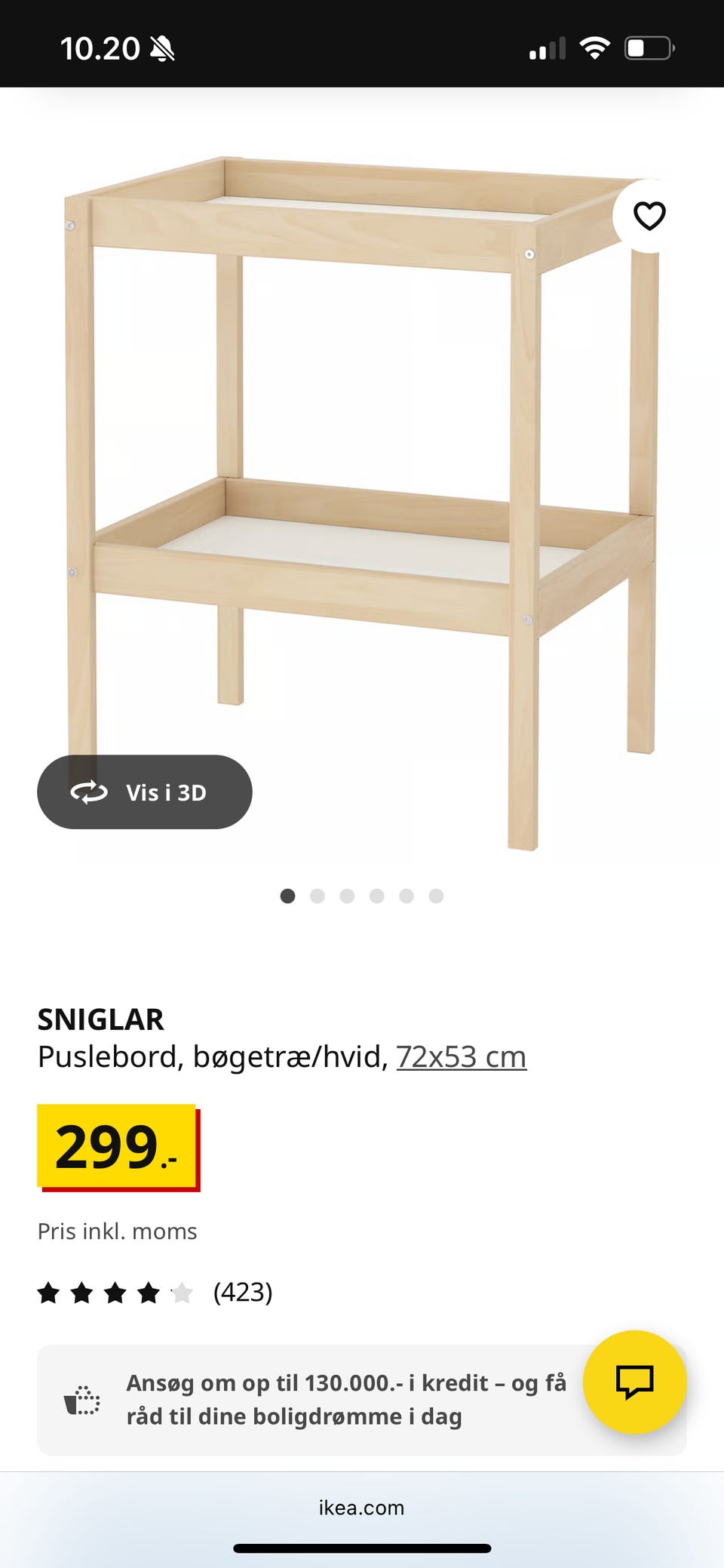
Task: Select the first filled rating star
Action: coord(49,1293)
